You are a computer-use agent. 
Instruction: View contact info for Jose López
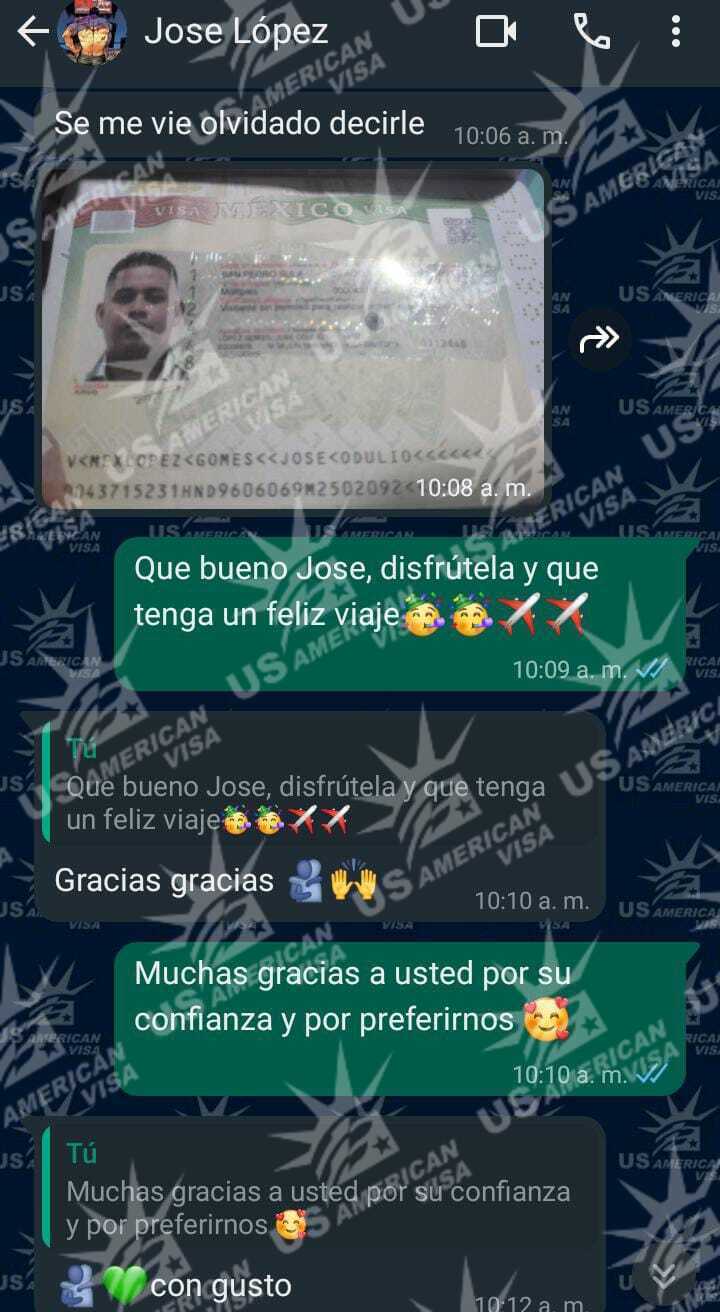(236, 32)
